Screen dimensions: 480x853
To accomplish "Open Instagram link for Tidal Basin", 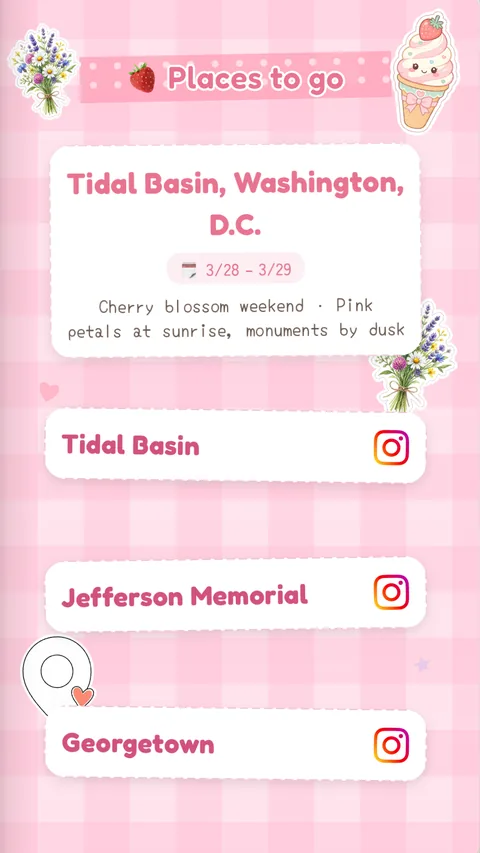I will click(391, 447).
